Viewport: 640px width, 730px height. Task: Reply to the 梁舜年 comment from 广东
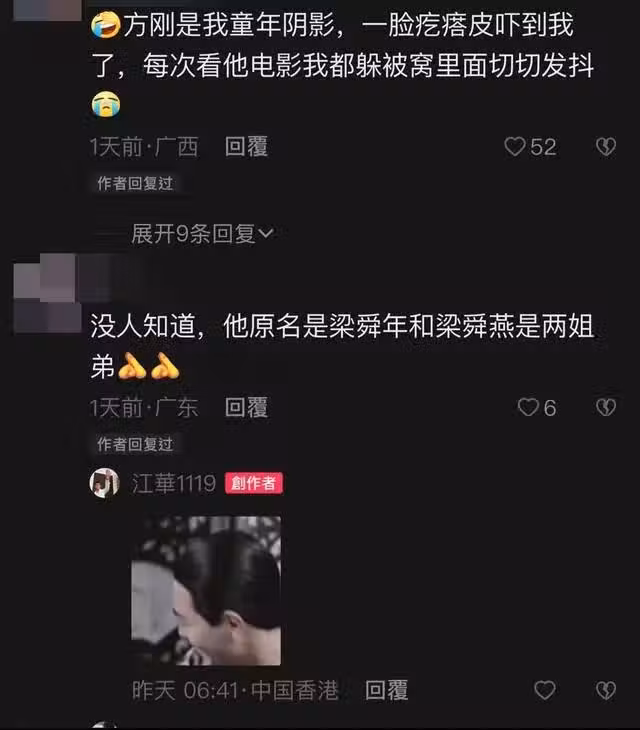[246, 407]
